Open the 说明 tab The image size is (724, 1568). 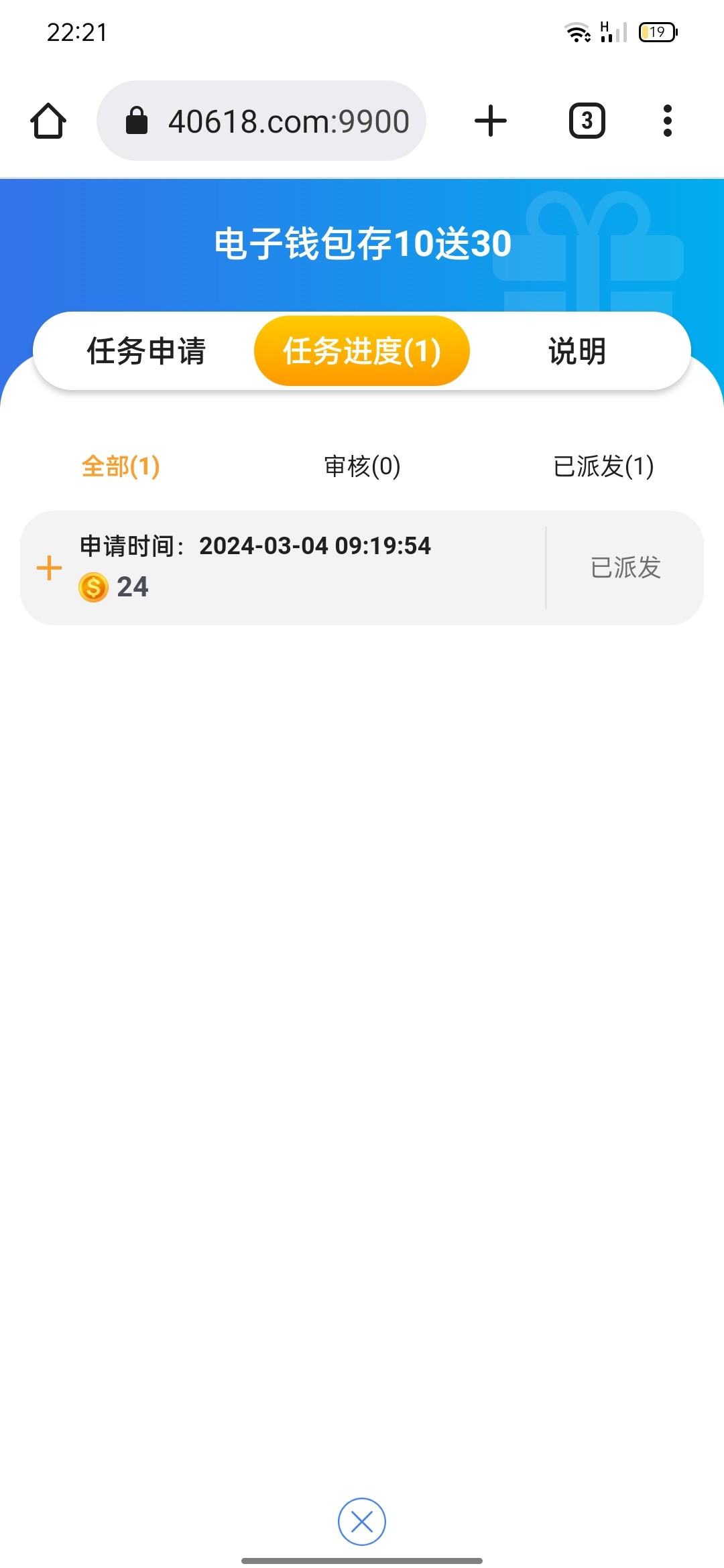(x=577, y=351)
